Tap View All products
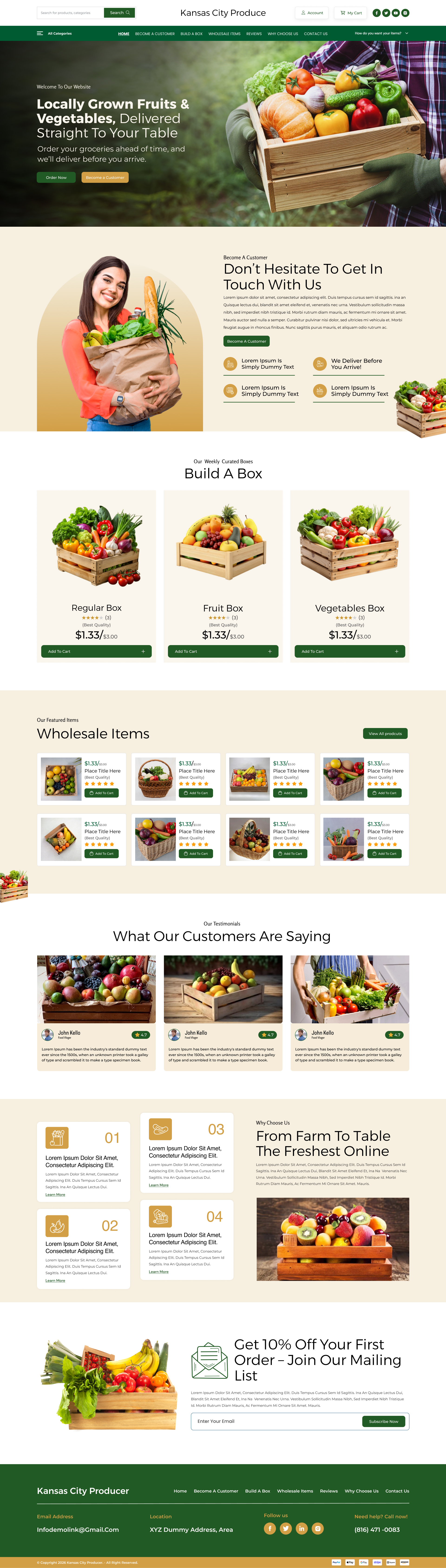The height and width of the screenshot is (1568, 446). (x=384, y=734)
